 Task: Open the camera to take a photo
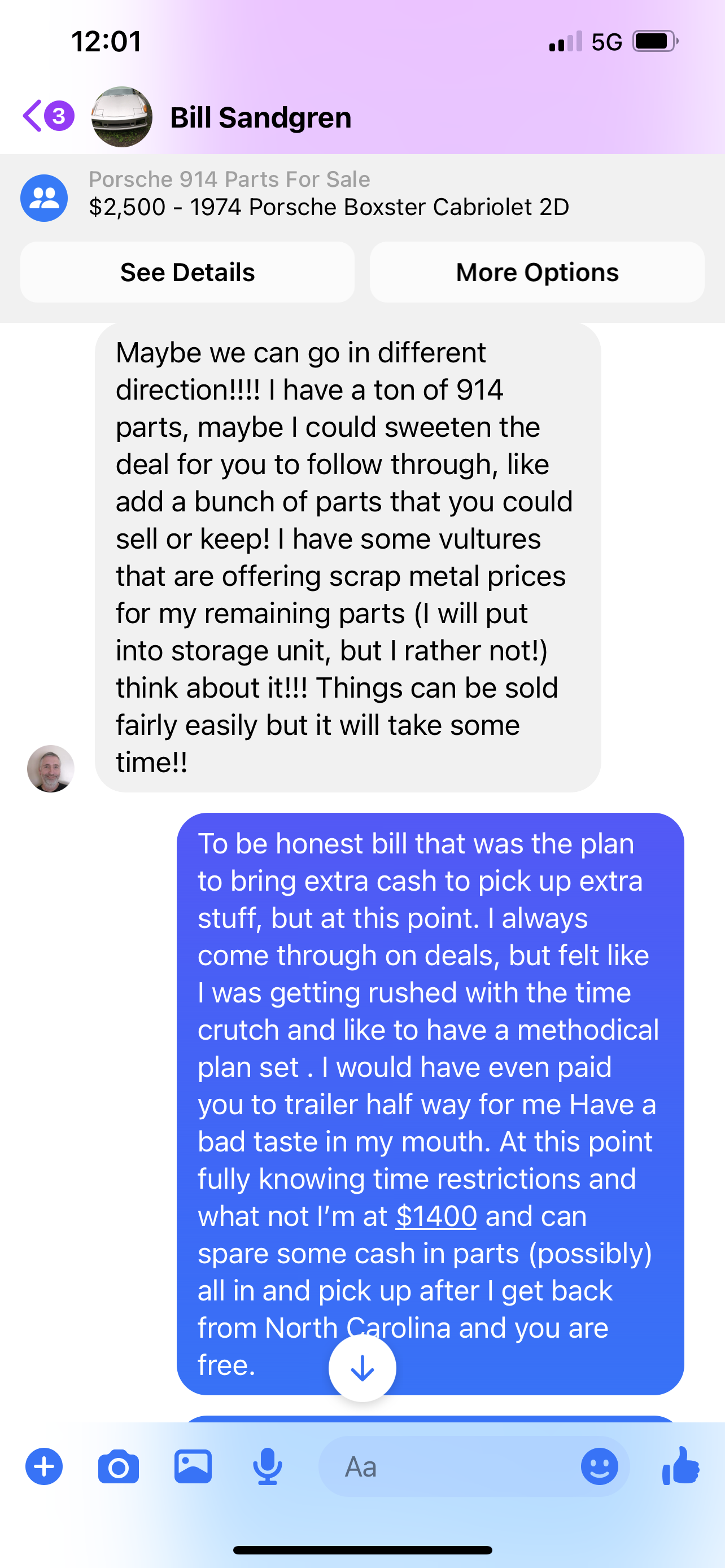coord(118,1467)
